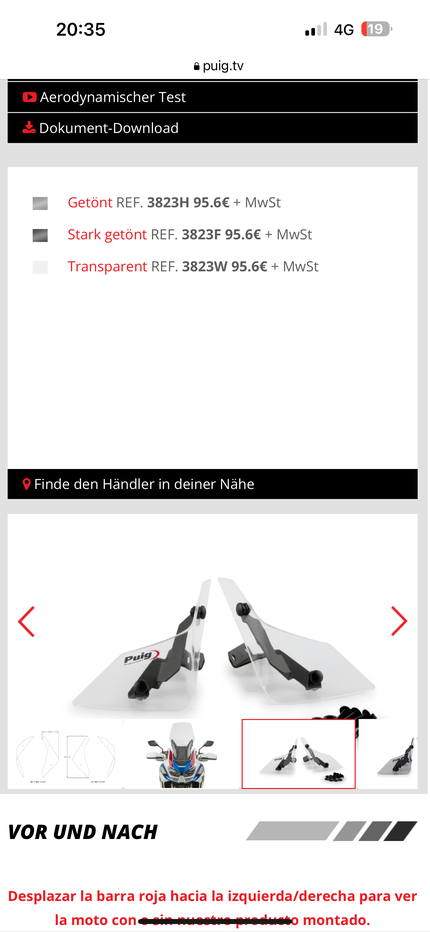Select the Transparent variant
The height and width of the screenshot is (932, 430).
(x=107, y=266)
